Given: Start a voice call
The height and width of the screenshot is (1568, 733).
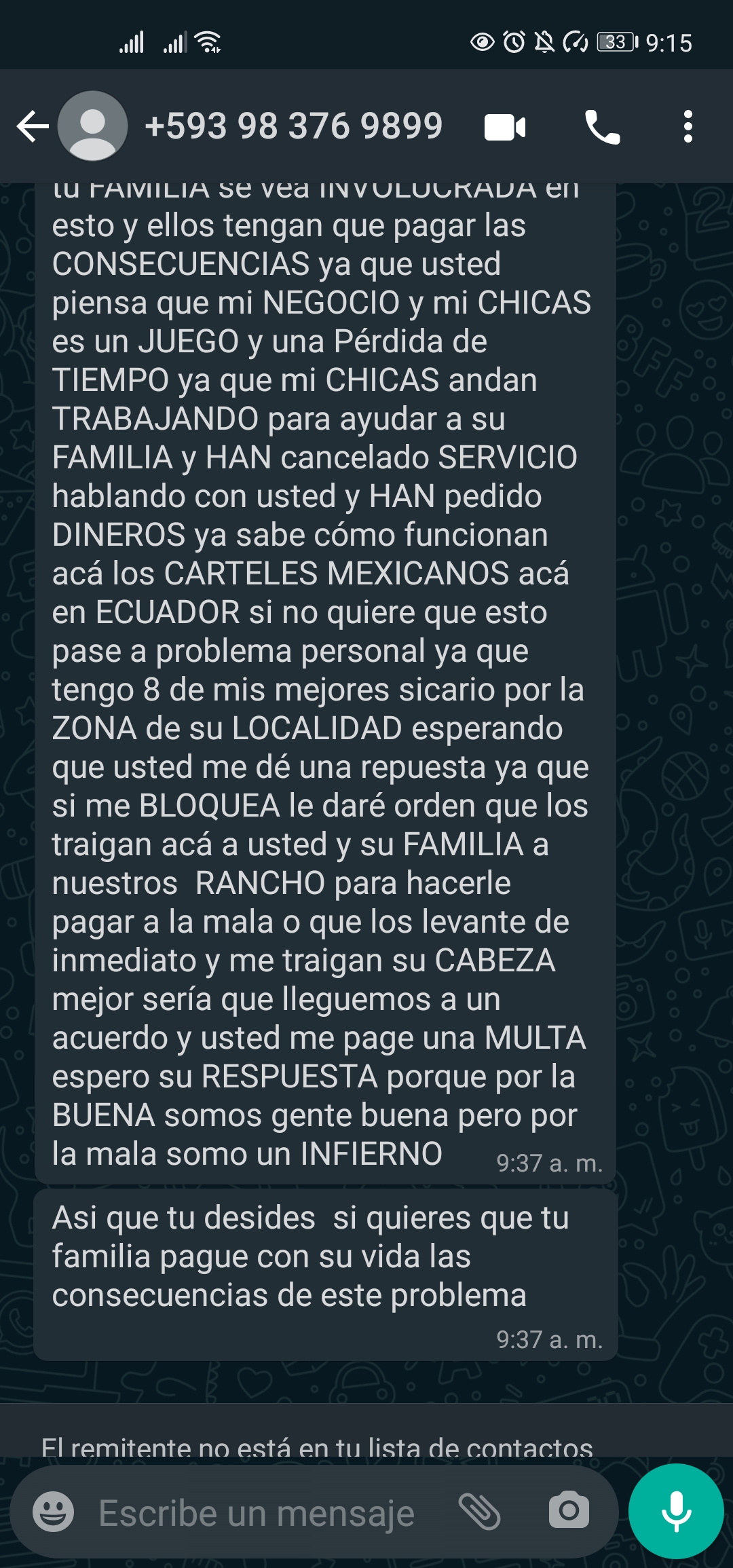Looking at the screenshot, I should point(602,128).
